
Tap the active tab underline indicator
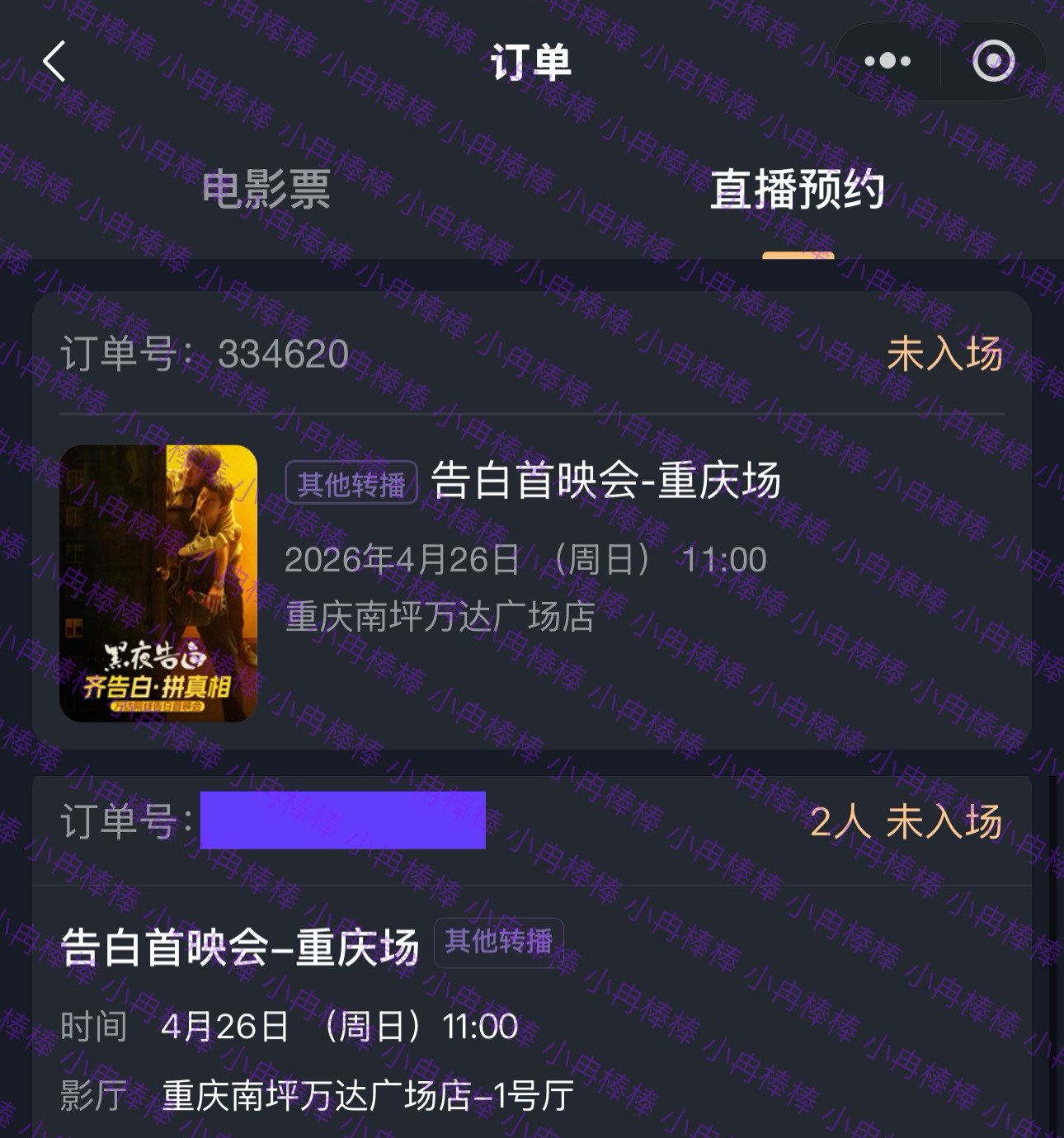tap(799, 256)
